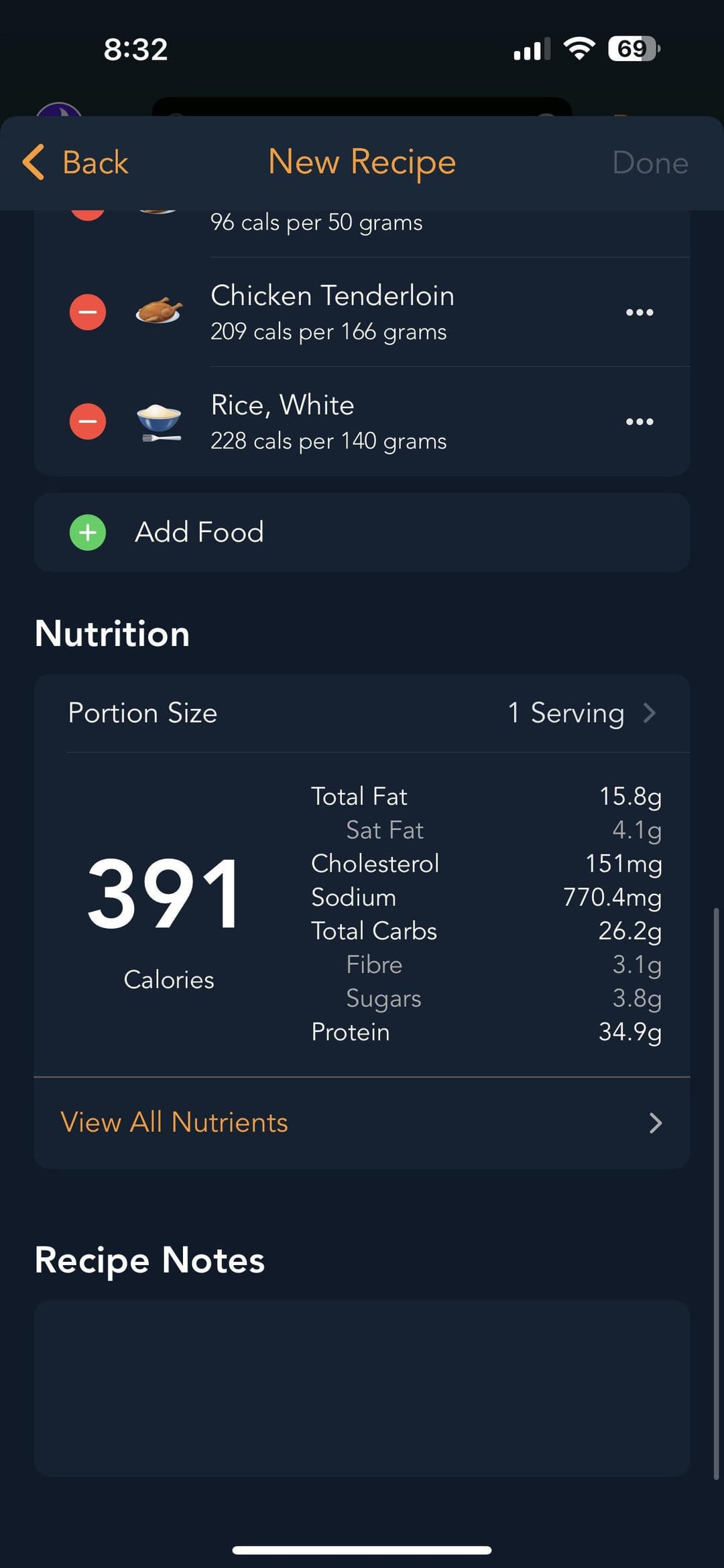Go back from New Recipe
The height and width of the screenshot is (1568, 724).
tap(75, 162)
